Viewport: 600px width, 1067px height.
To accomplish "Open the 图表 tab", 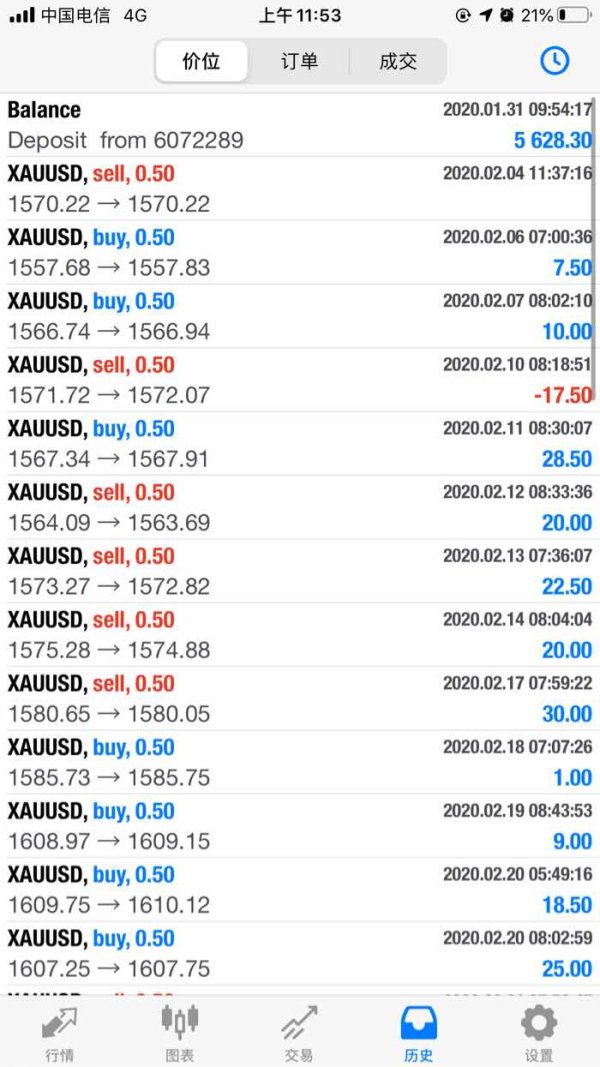I will 179,1032.
